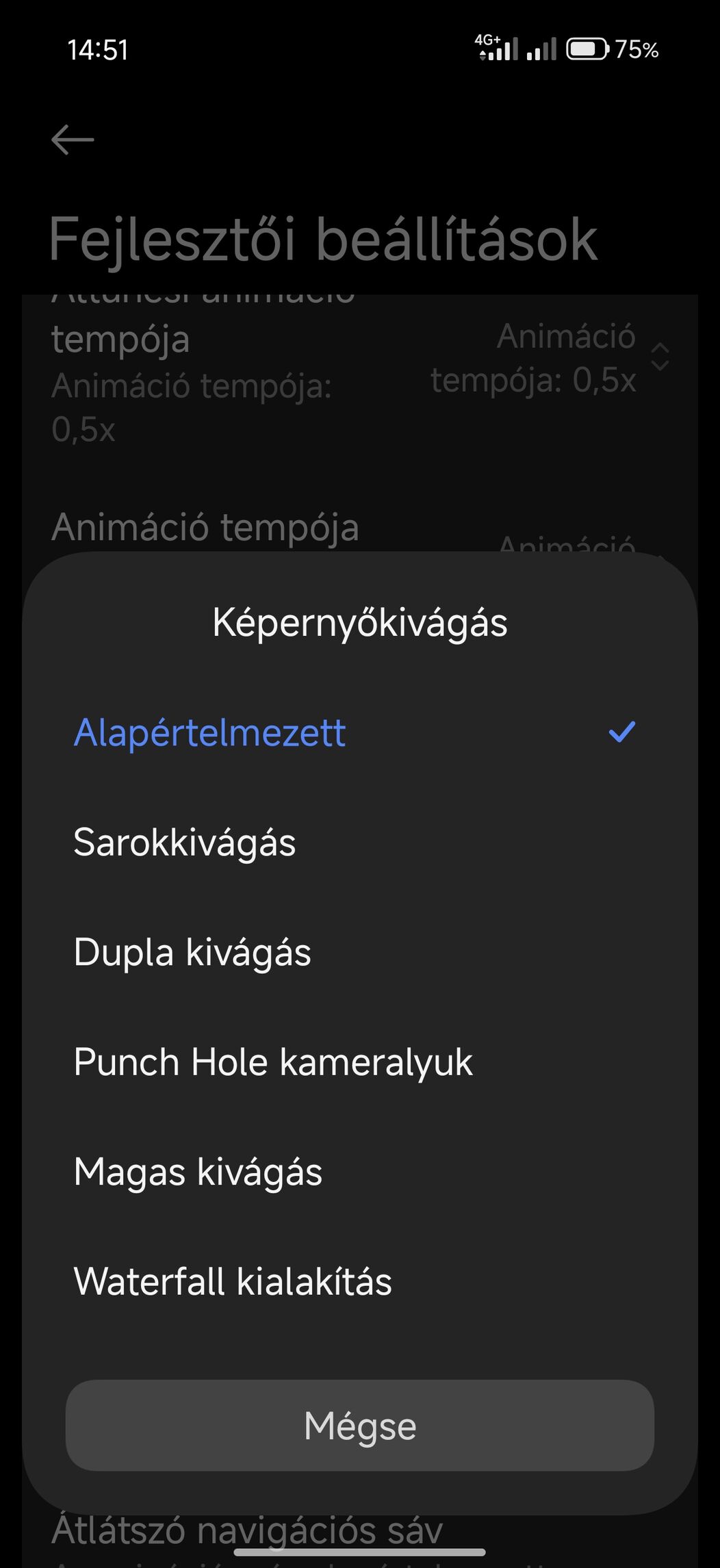Tap Mégse to cancel the dialog
This screenshot has width=720, height=1568.
360,1426
